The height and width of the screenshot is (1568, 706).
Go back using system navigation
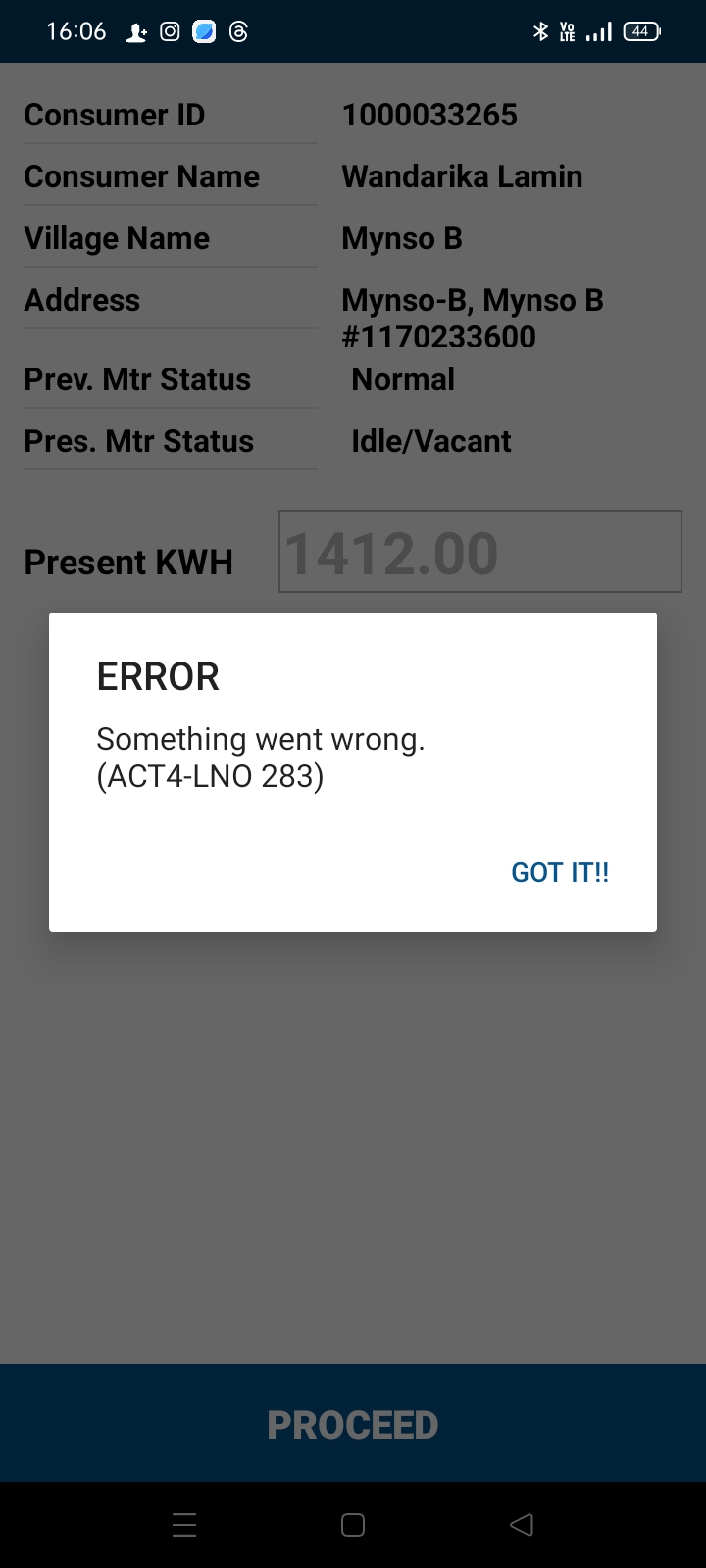pos(522,1524)
